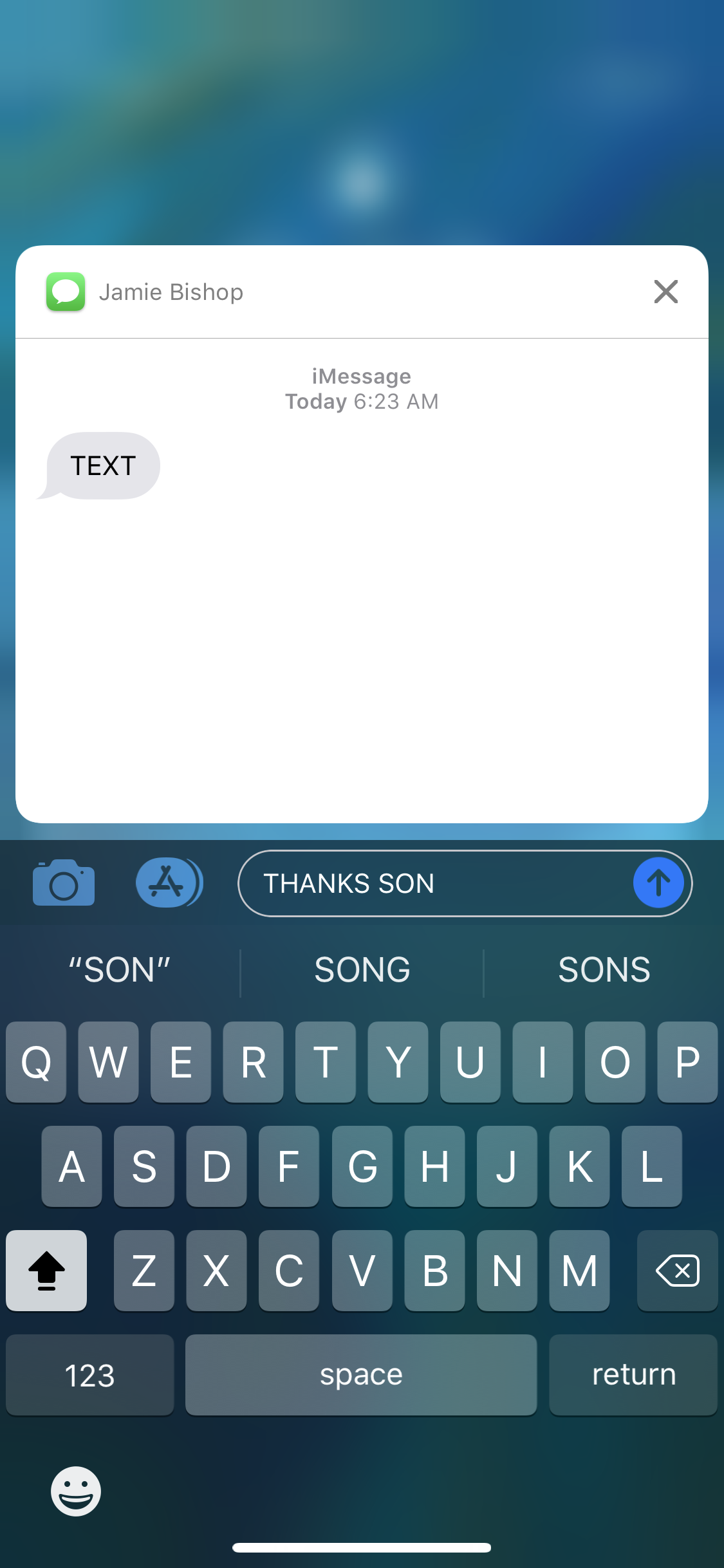This screenshot has width=724, height=1568.
Task: Switch to the emoji keyboard
Action: 76,1491
